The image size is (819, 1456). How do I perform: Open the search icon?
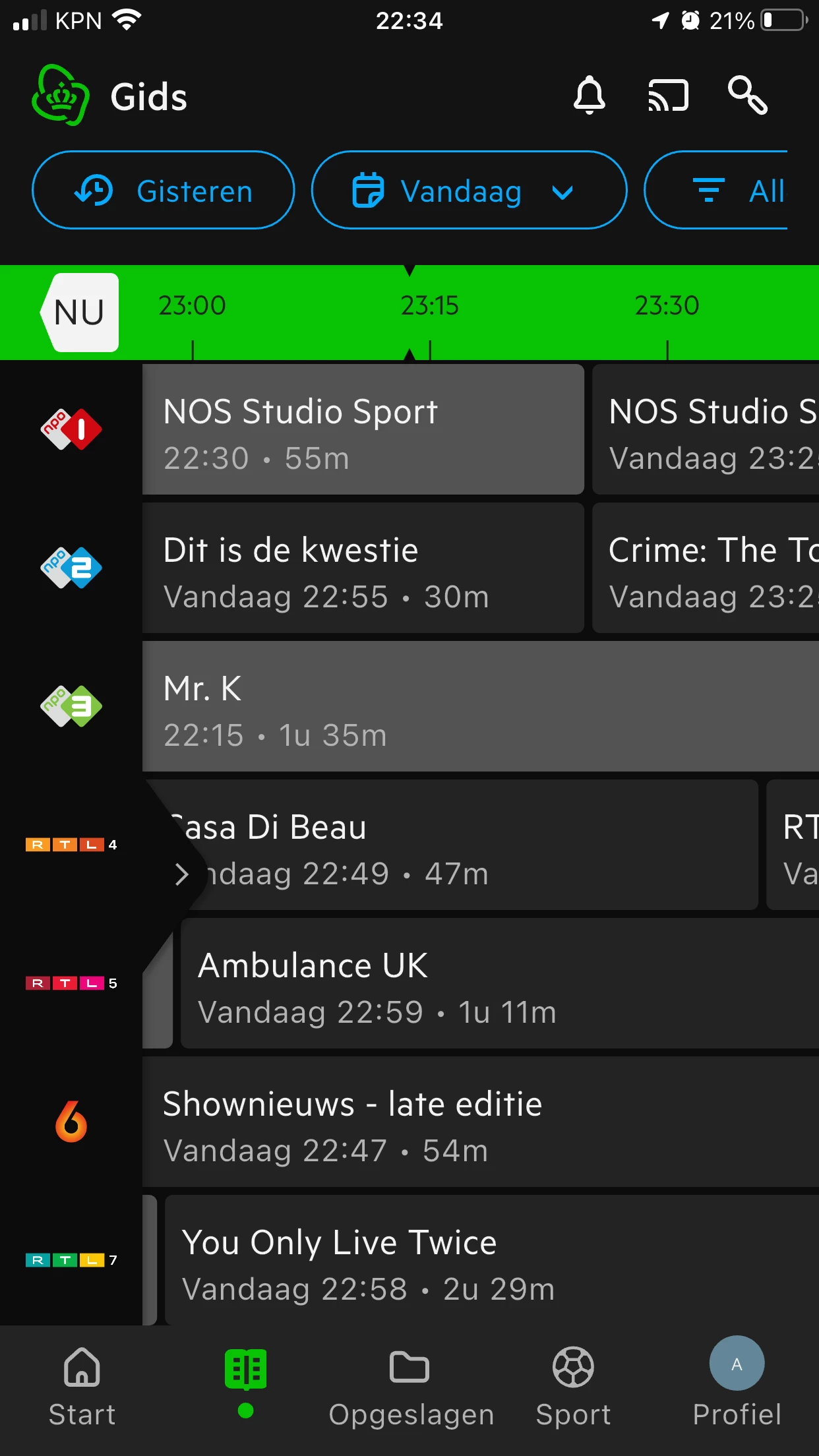pyautogui.click(x=747, y=96)
